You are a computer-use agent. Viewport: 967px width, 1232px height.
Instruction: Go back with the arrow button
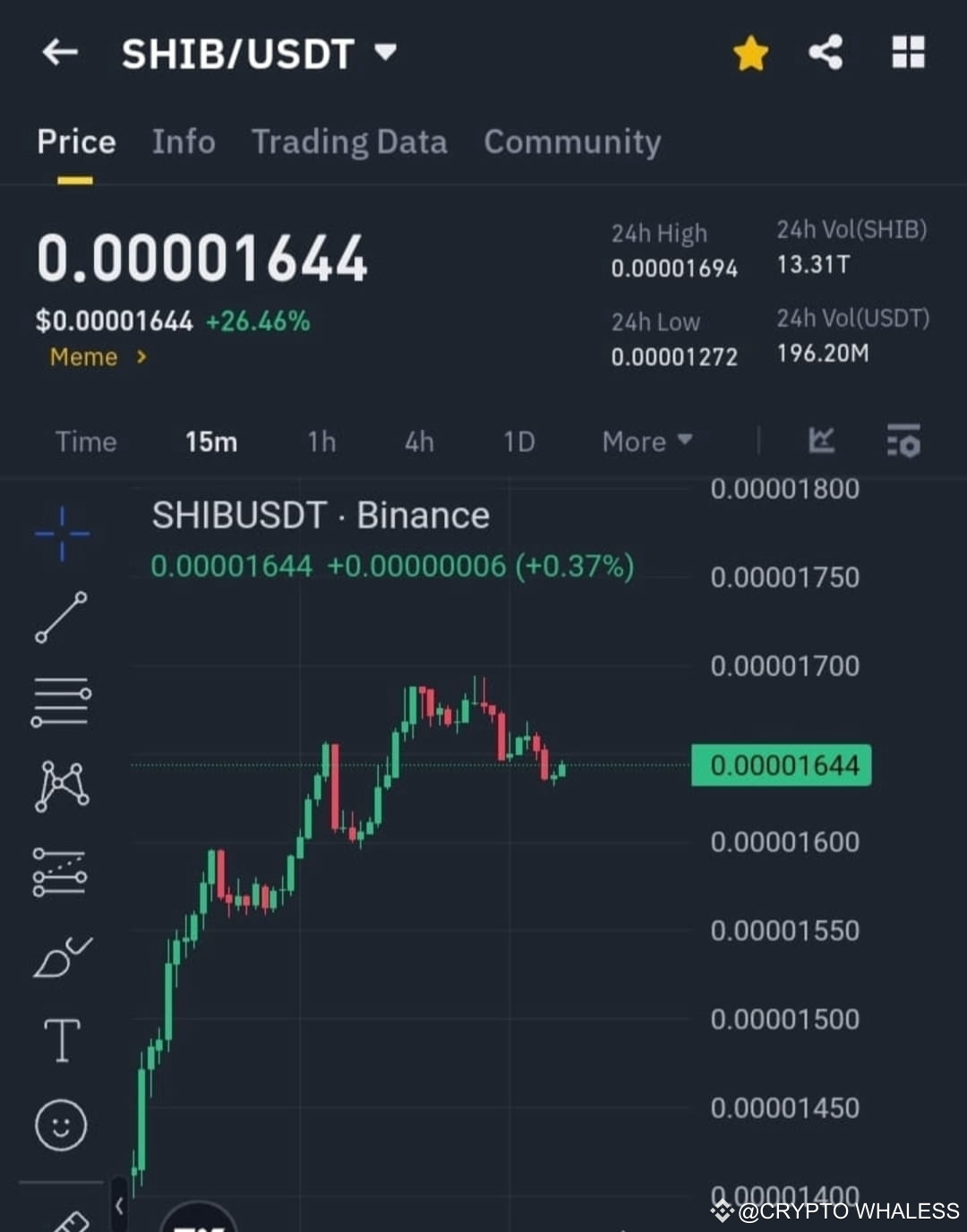pos(60,53)
